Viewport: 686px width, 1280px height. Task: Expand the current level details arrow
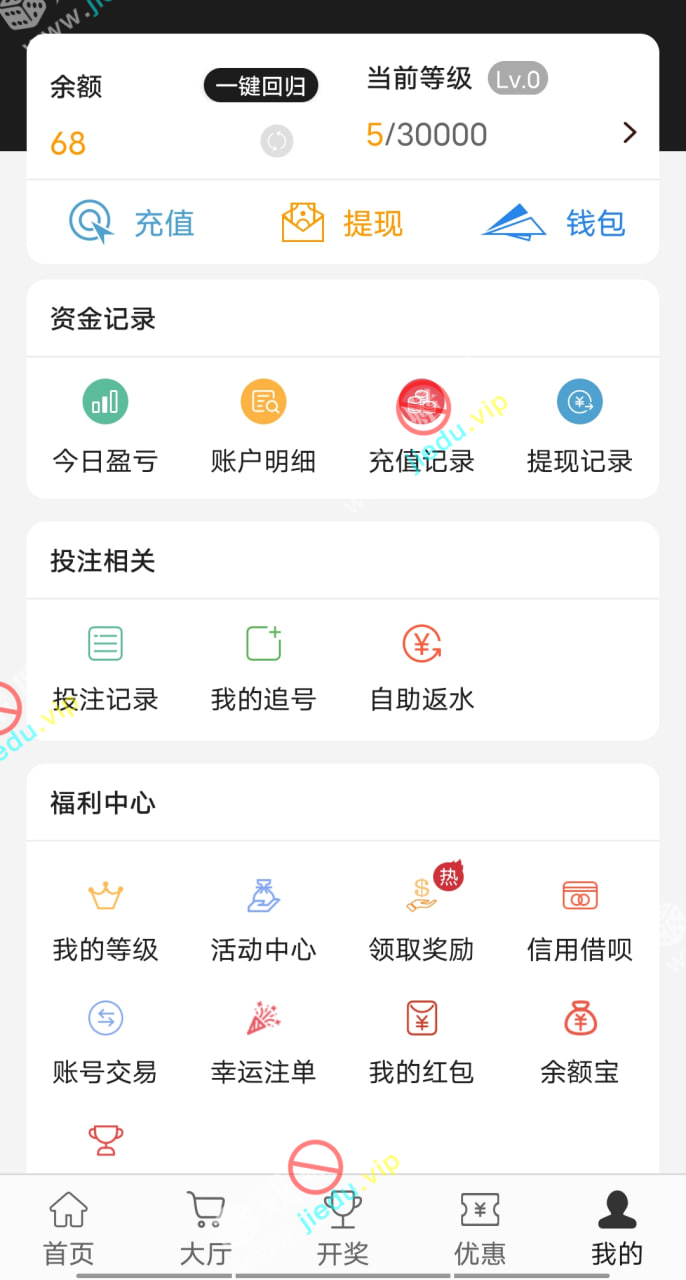pyautogui.click(x=629, y=133)
